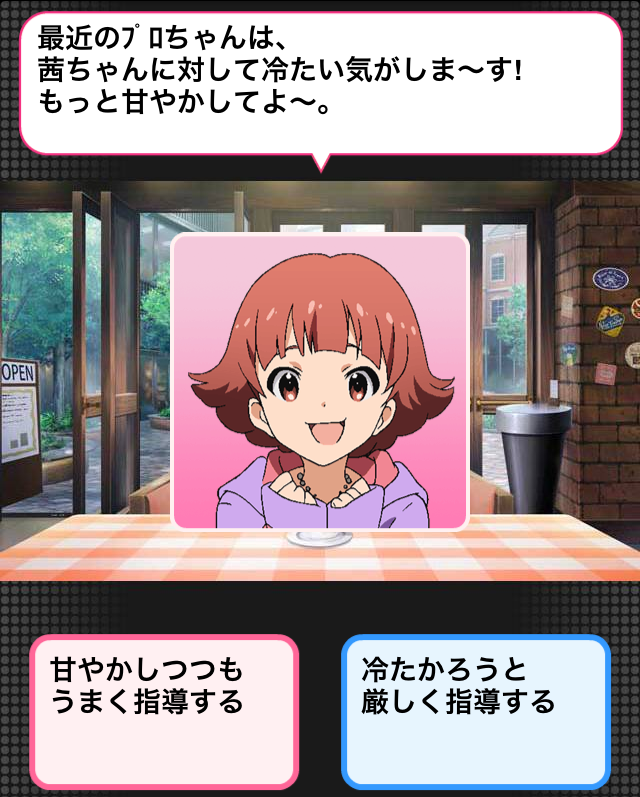Image resolution: width=640 pixels, height=797 pixels.
Task: Select 冷たかろうと厳しく指導する option
Action: point(475,710)
